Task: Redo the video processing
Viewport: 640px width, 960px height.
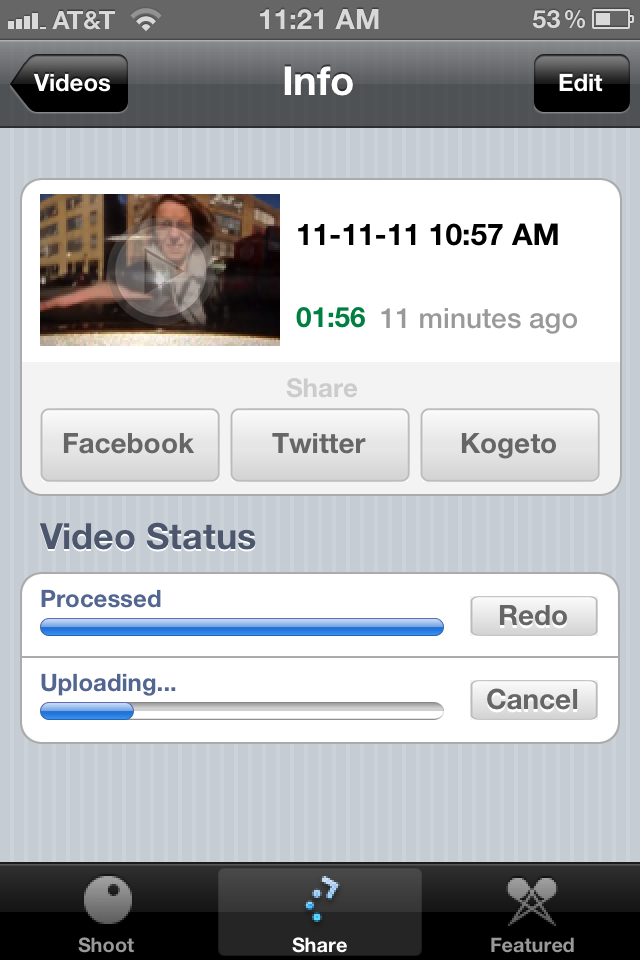Action: [533, 616]
